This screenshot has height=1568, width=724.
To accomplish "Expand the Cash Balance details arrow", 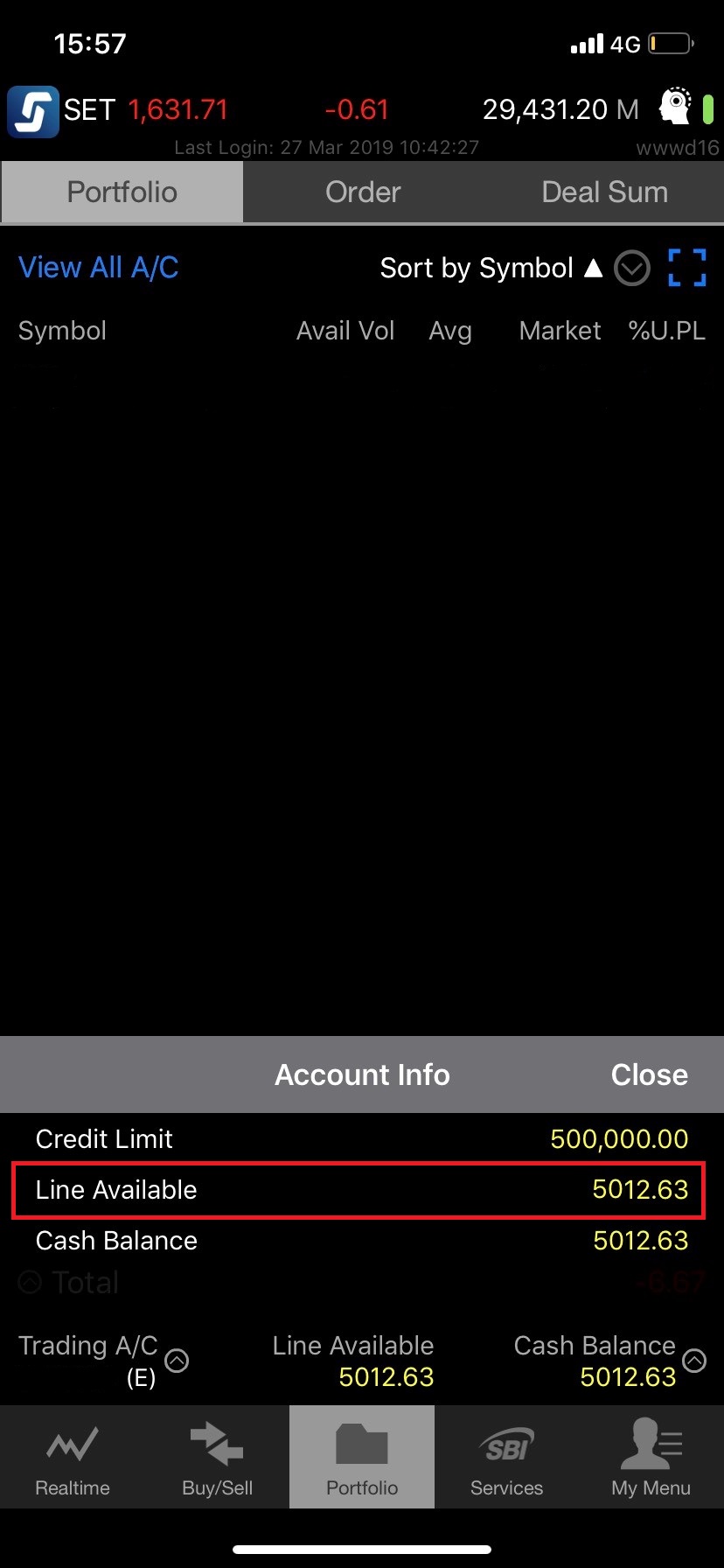I will [694, 1361].
